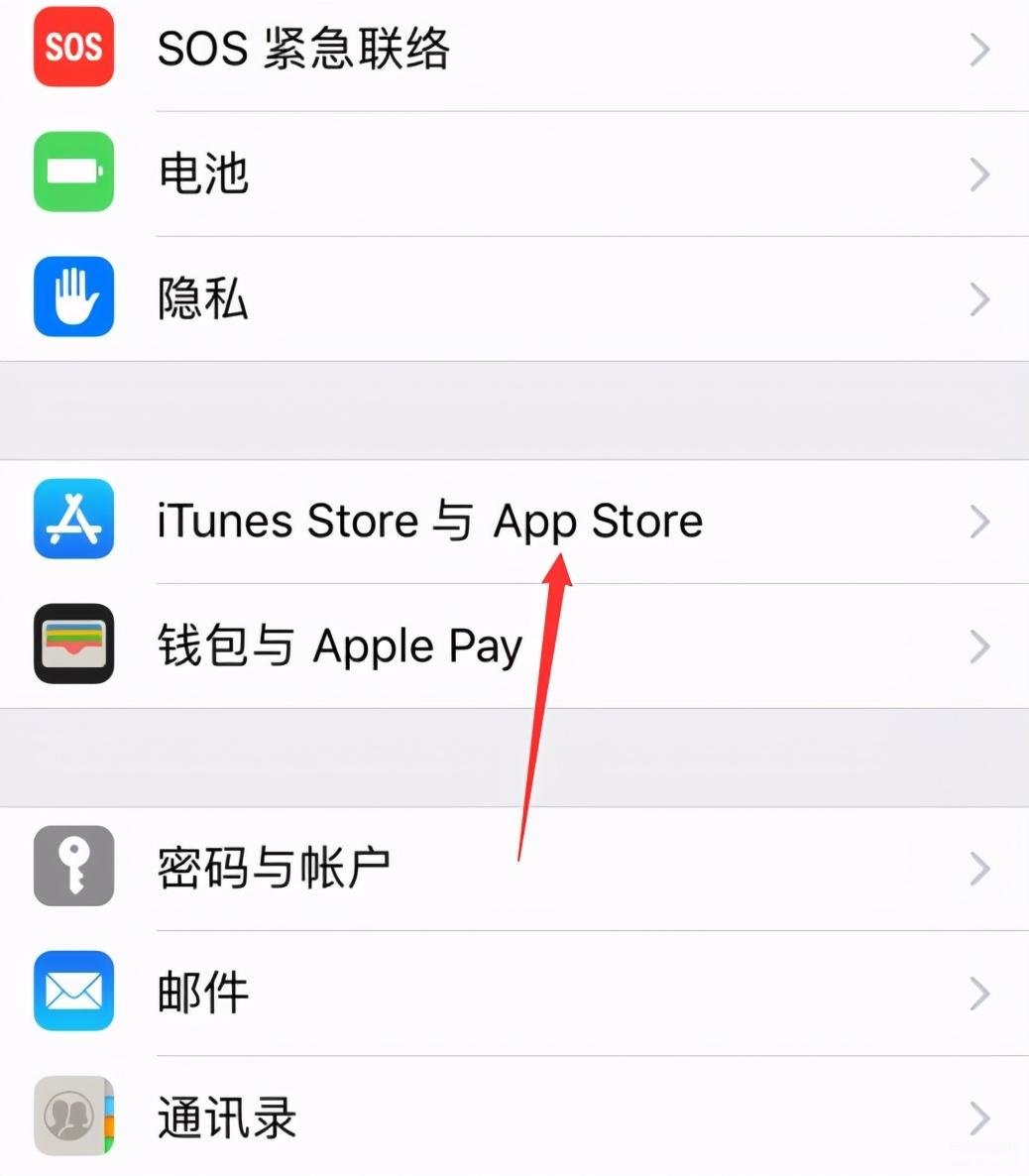Tap the 邮件 settings row

click(x=203, y=993)
